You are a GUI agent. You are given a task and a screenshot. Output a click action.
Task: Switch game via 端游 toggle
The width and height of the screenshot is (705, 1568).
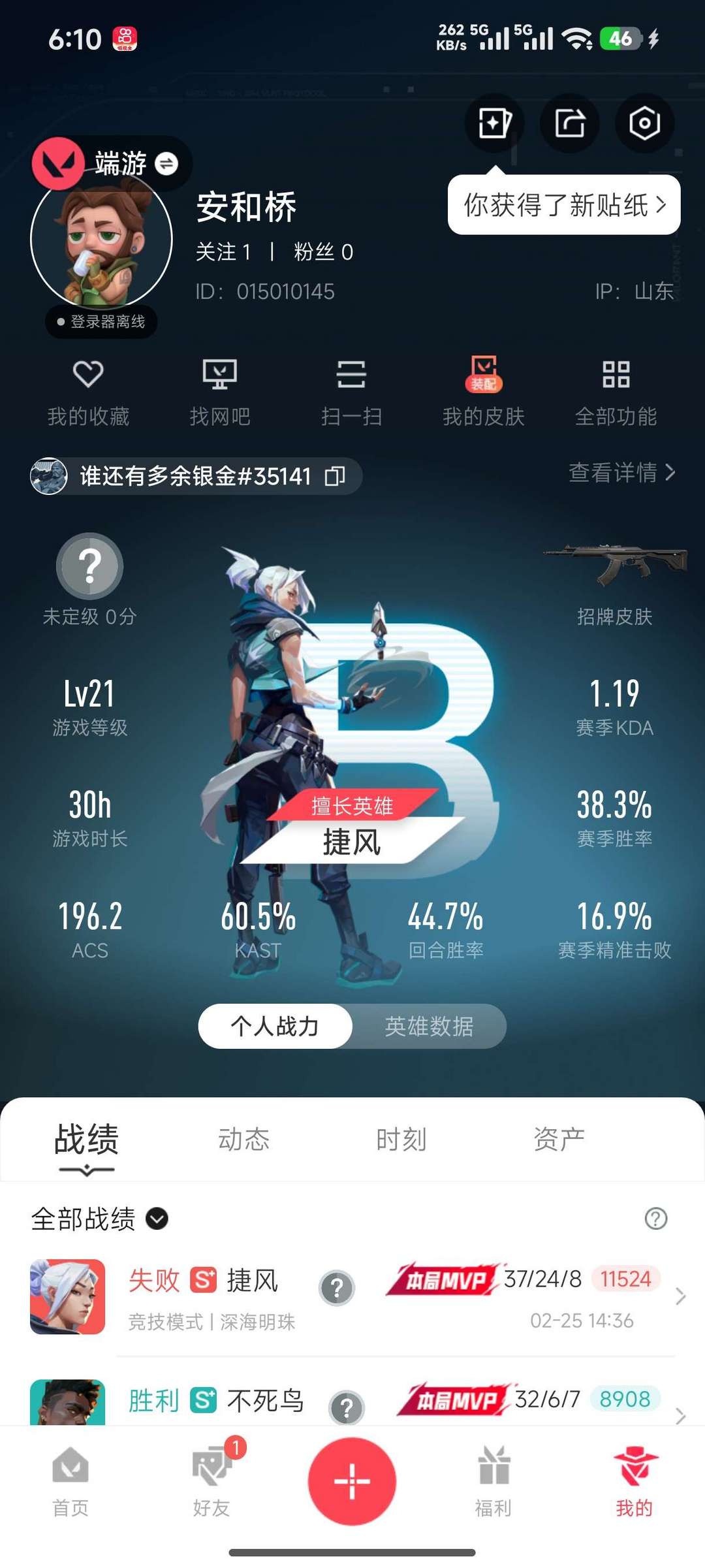pyautogui.click(x=166, y=163)
